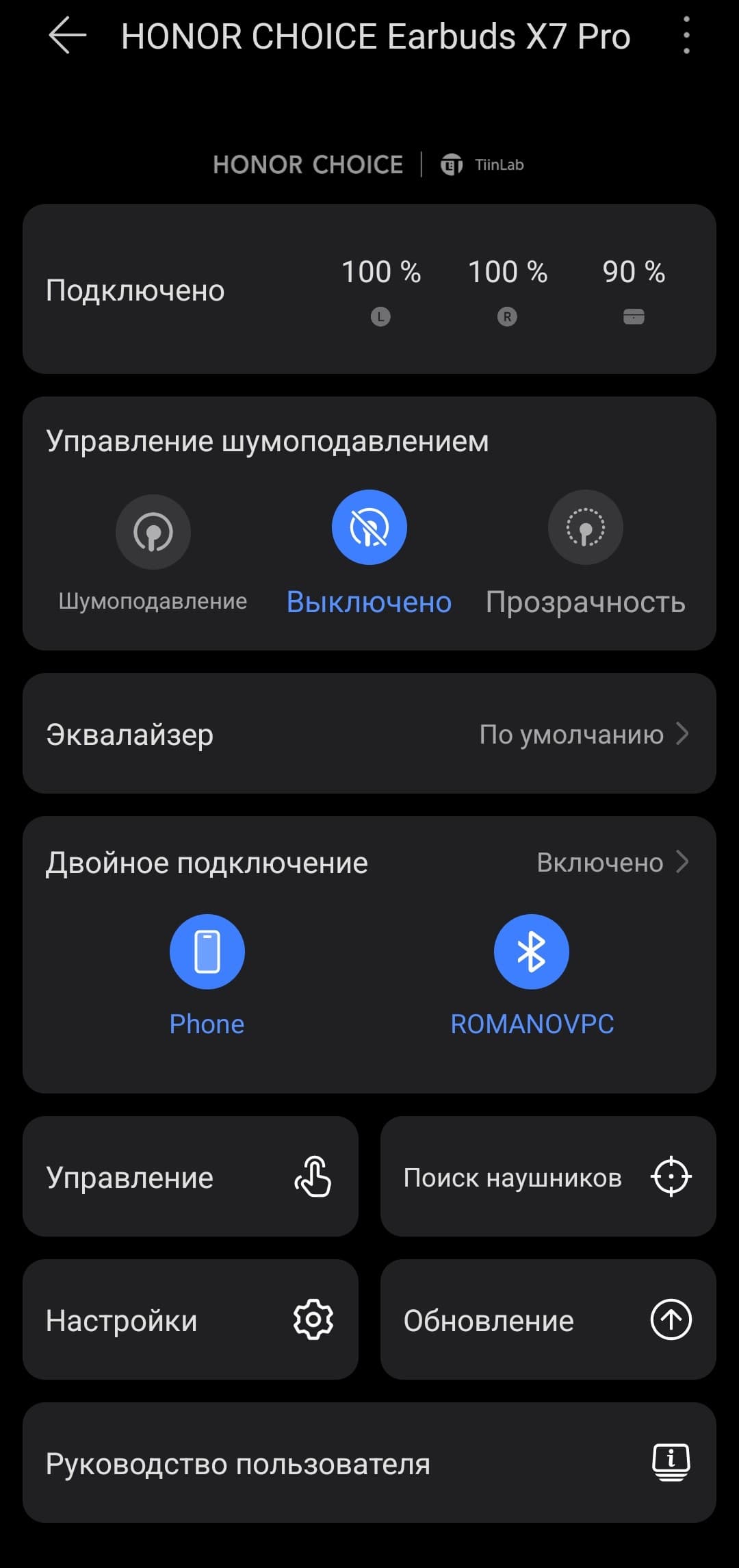Viewport: 739px width, 1568px height.
Task: Open Руководство пользователя user guide
Action: coord(369,1463)
